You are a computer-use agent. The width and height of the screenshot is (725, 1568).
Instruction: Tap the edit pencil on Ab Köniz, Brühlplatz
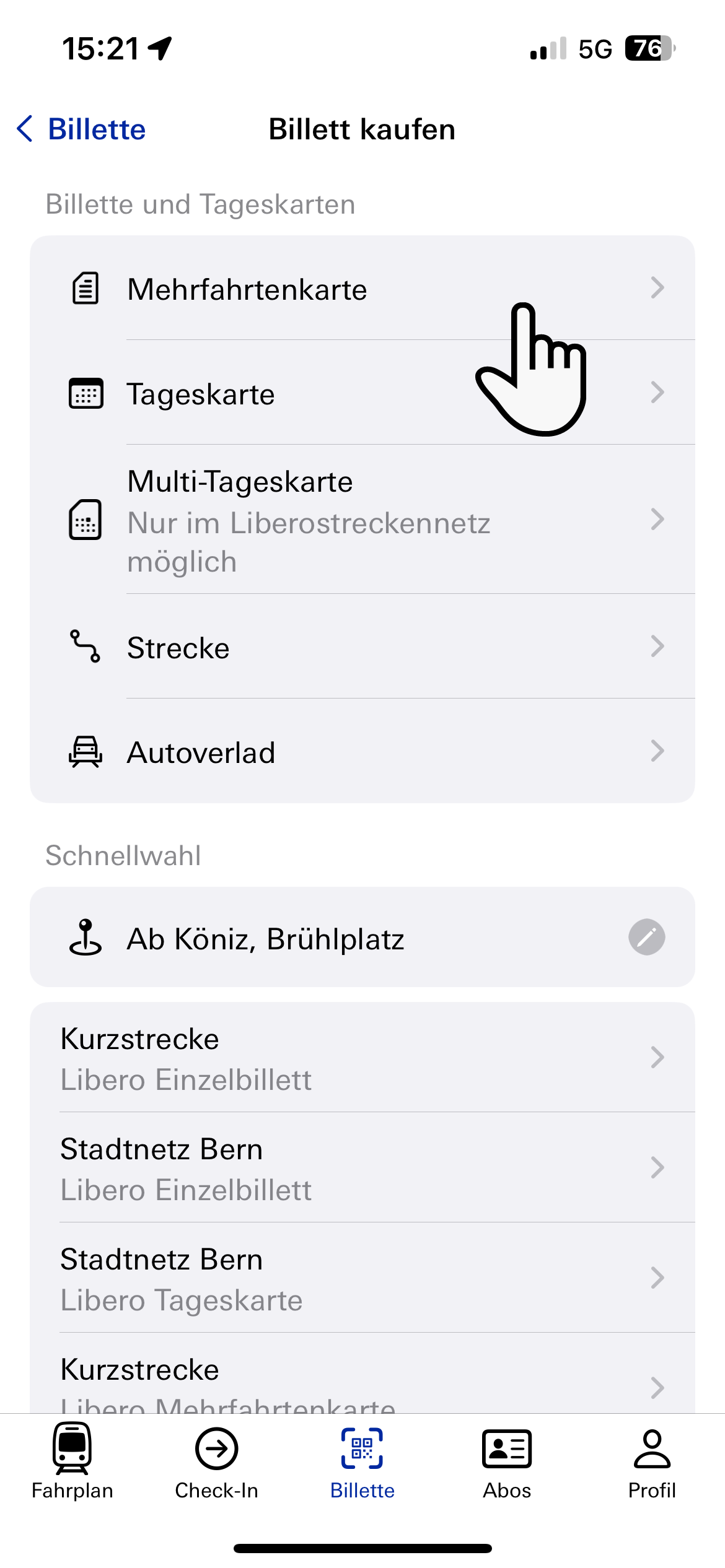(x=646, y=938)
